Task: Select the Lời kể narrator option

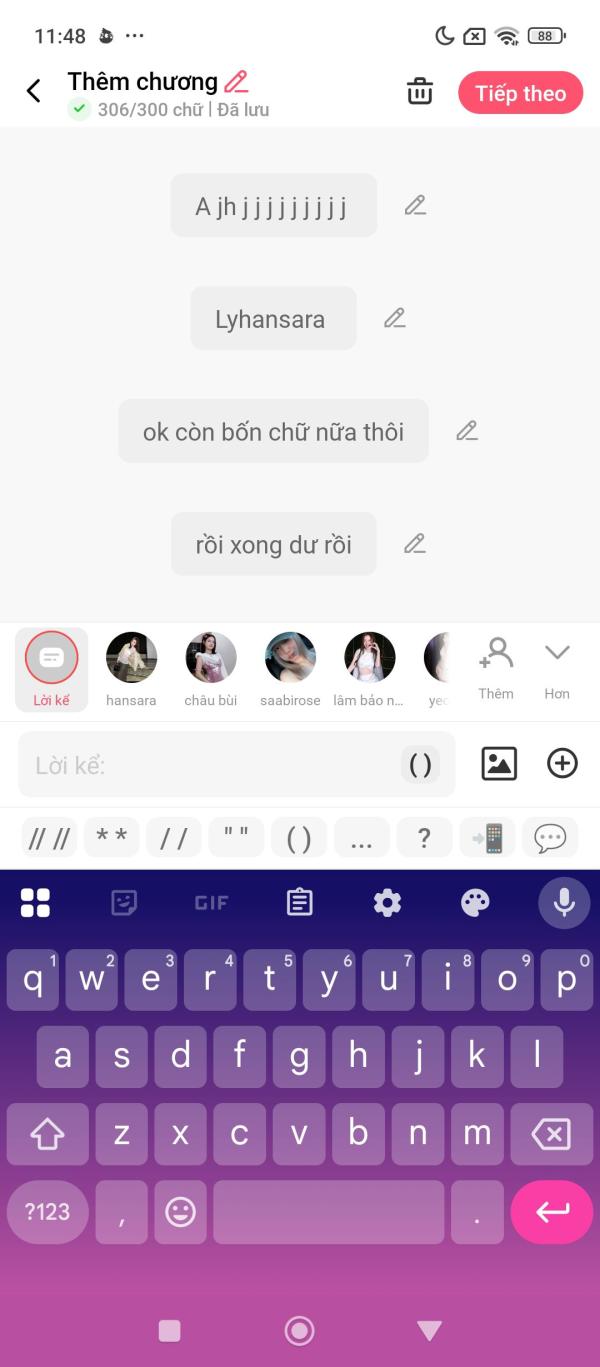Action: (x=51, y=669)
